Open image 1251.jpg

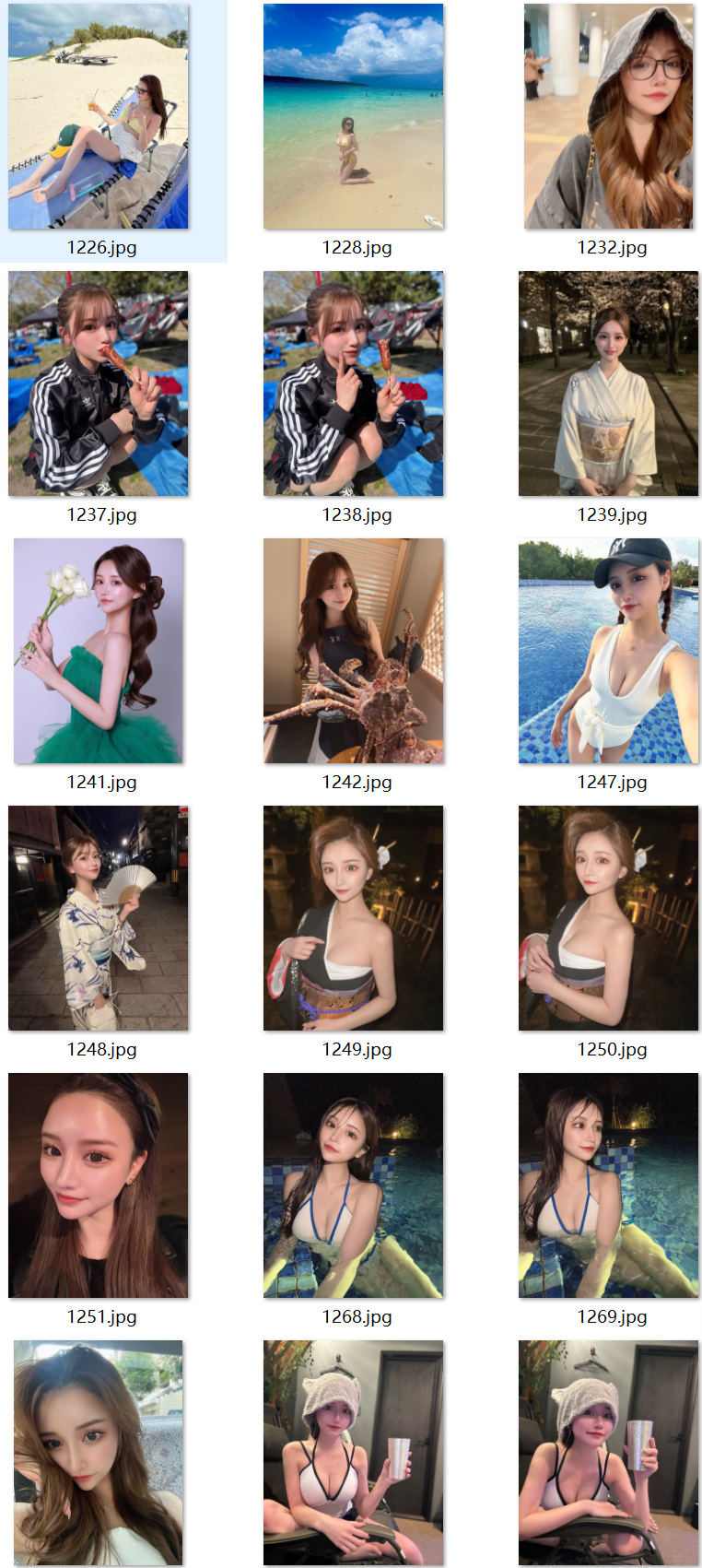99,1185
